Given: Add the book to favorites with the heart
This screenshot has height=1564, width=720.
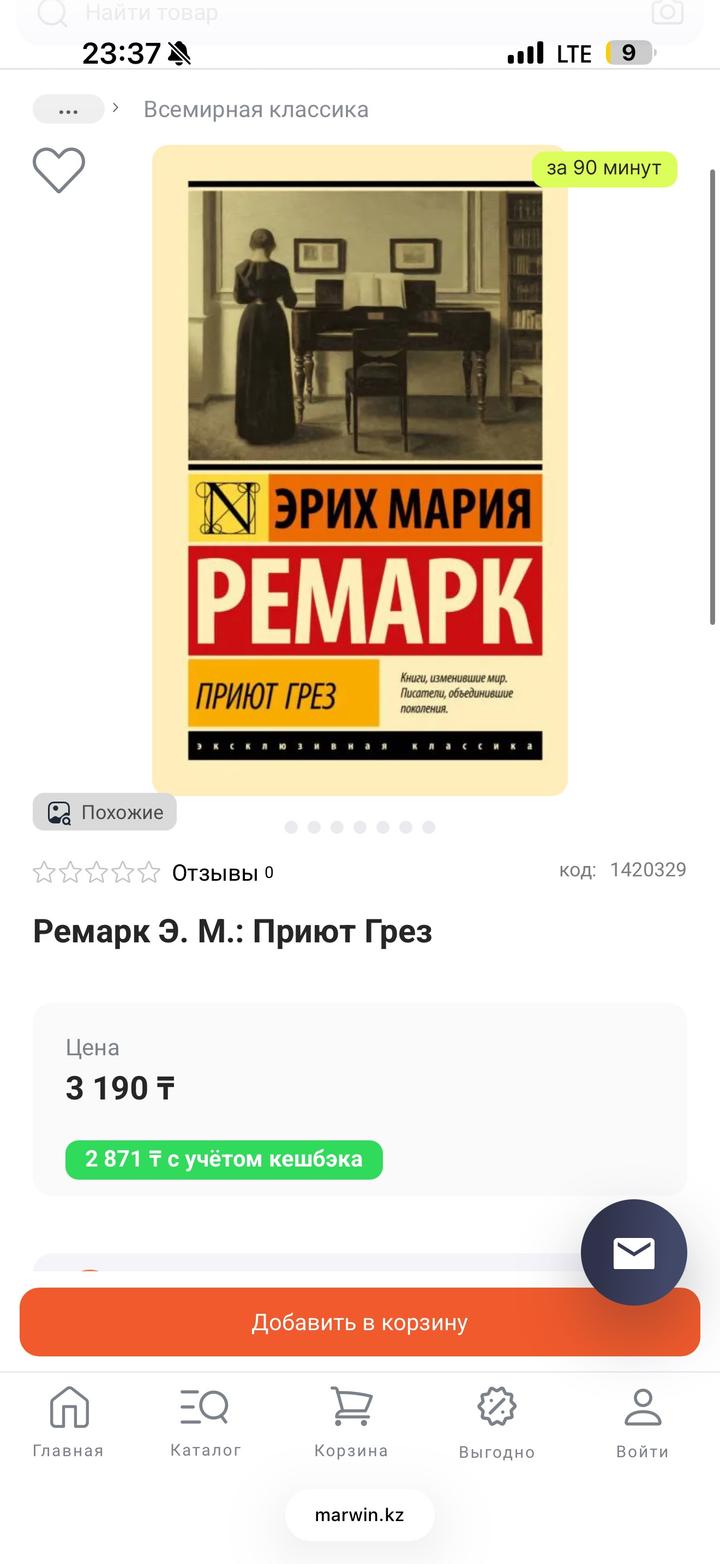Looking at the screenshot, I should point(59,170).
